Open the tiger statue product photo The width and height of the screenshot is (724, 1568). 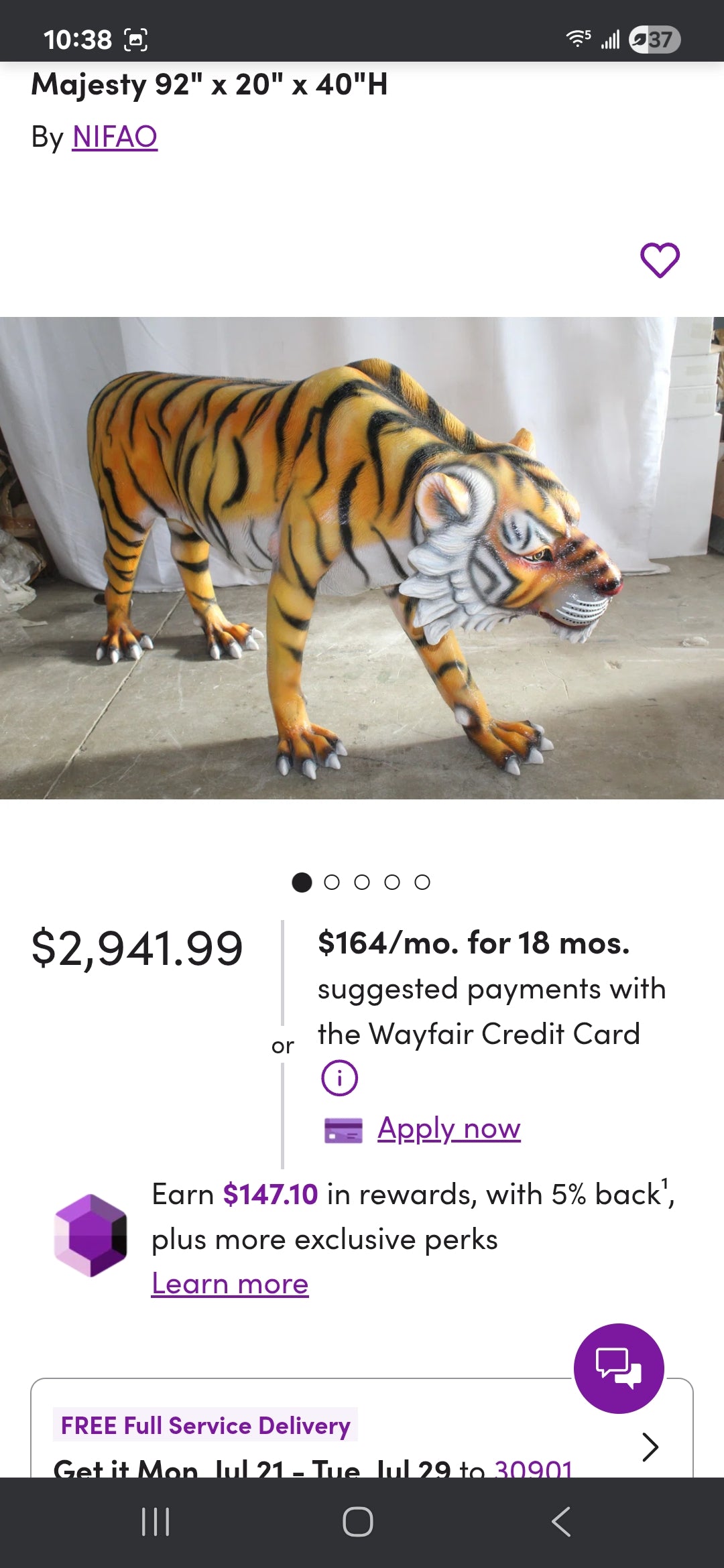click(362, 558)
